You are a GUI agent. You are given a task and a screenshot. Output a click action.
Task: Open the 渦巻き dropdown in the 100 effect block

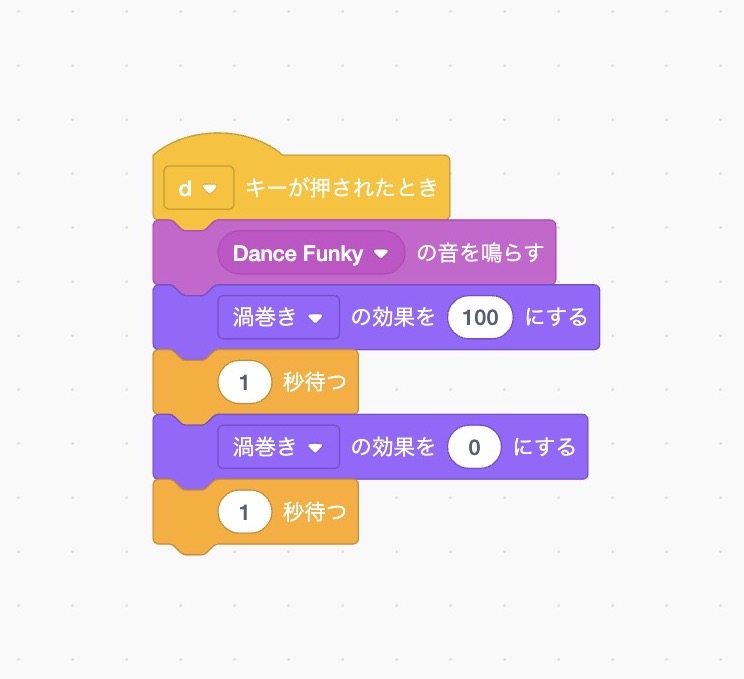pyautogui.click(x=279, y=317)
